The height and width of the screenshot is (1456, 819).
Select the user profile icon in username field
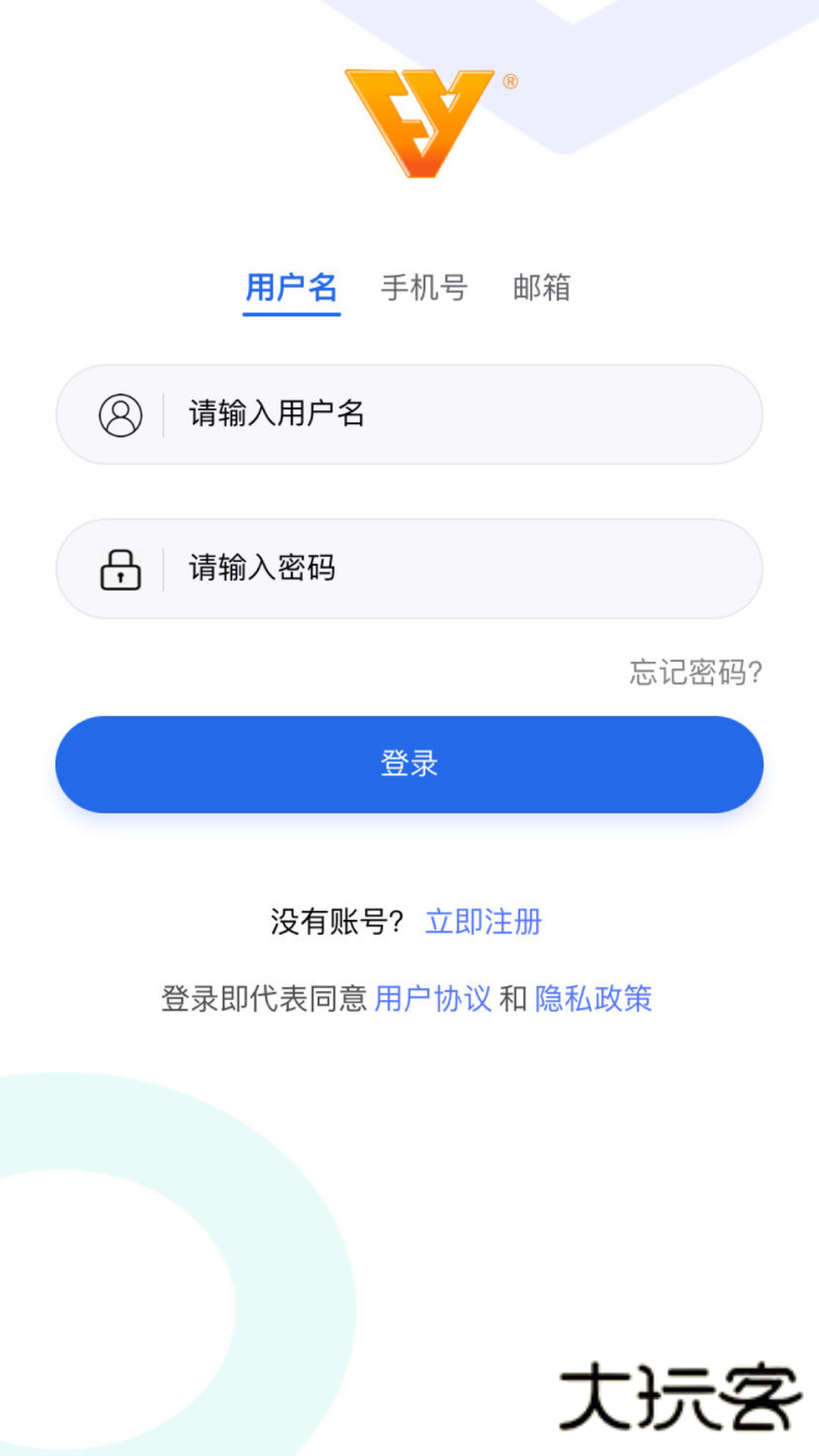(120, 414)
